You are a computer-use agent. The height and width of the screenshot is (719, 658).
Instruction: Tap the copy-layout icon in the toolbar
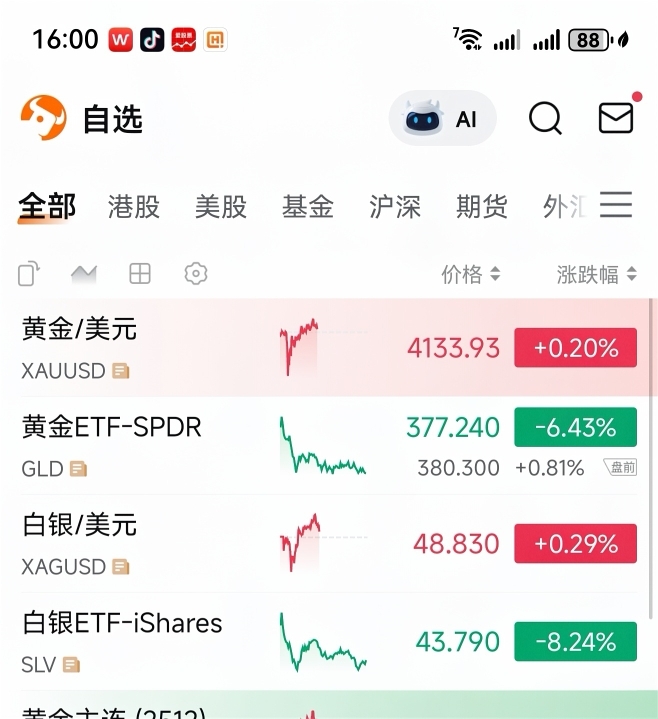click(29, 273)
